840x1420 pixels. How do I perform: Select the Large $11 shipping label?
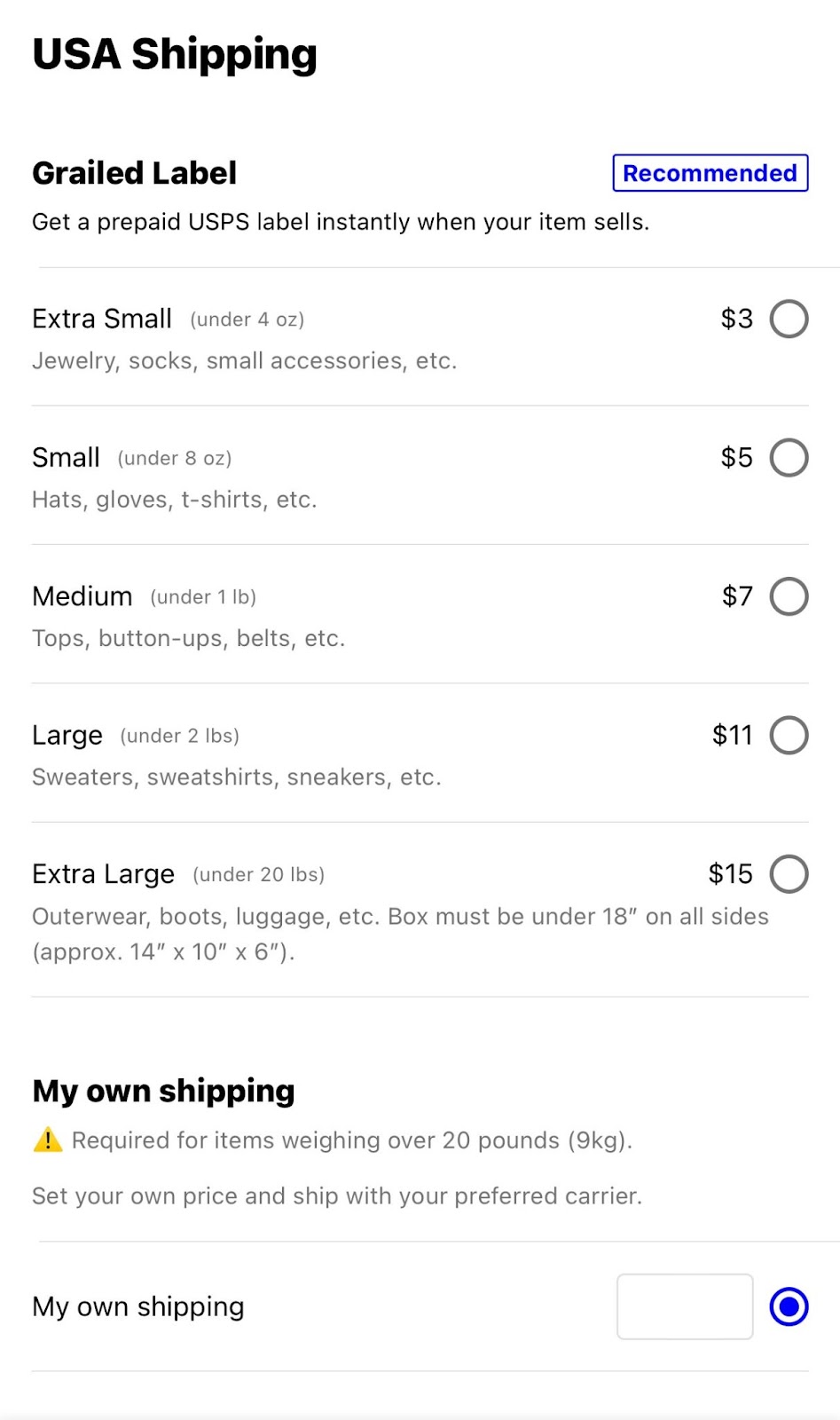(x=789, y=736)
